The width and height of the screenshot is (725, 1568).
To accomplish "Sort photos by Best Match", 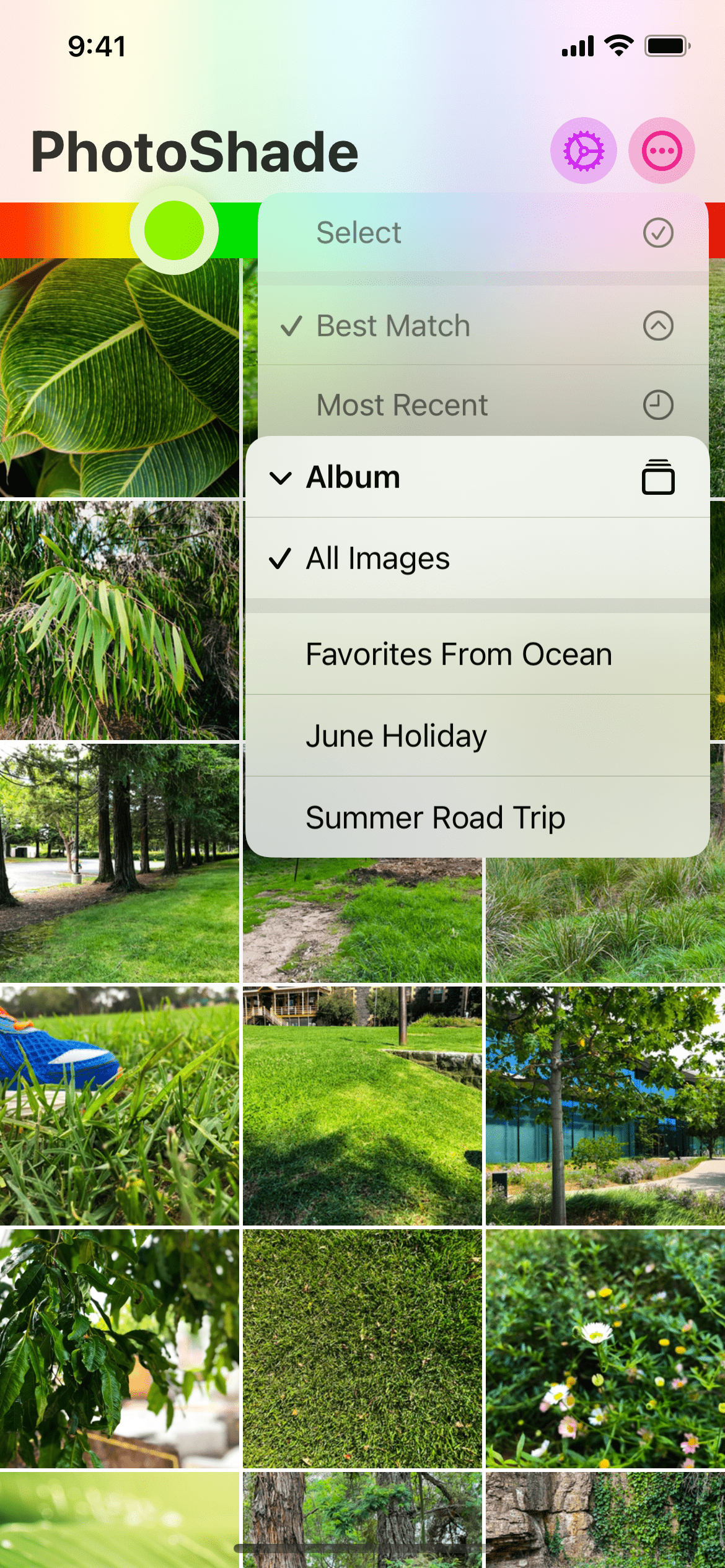I will coord(482,326).
